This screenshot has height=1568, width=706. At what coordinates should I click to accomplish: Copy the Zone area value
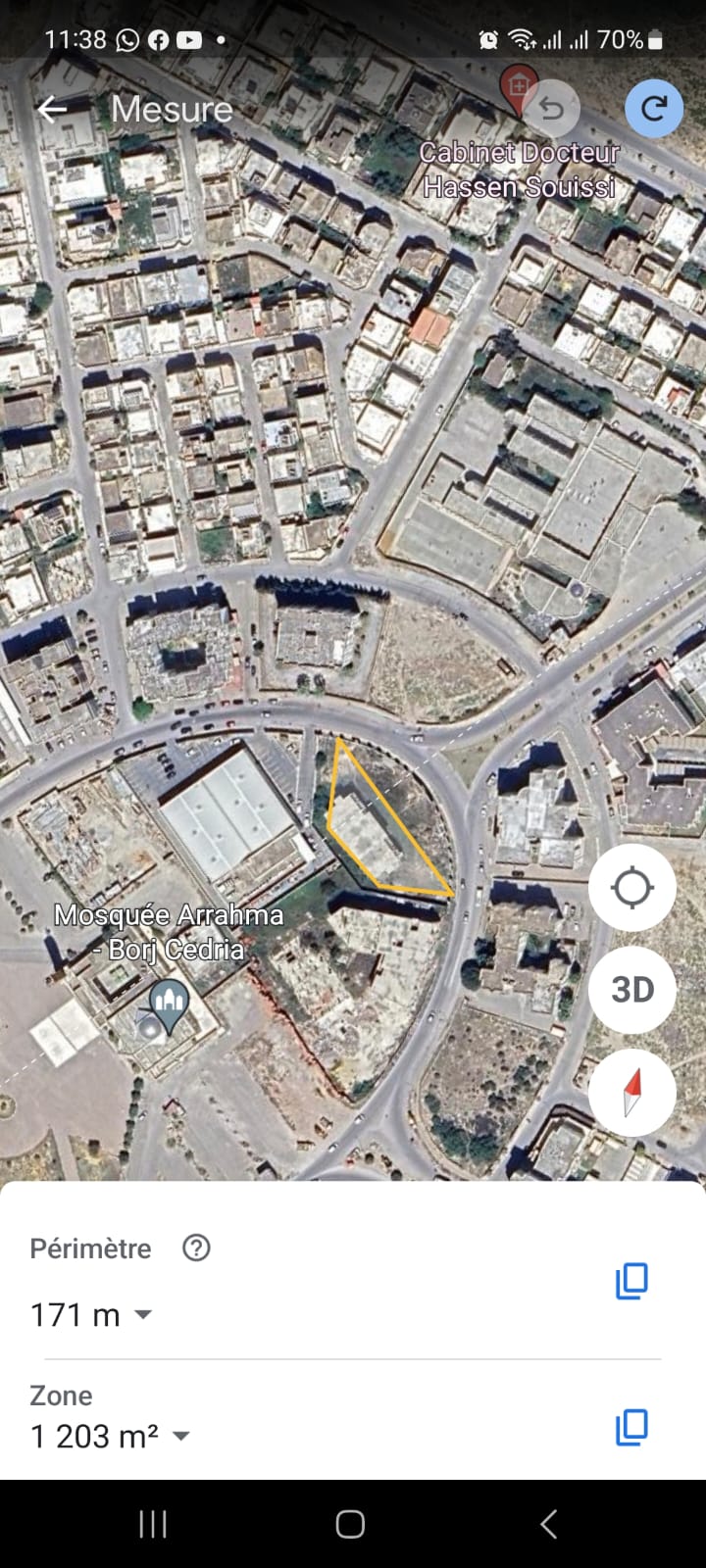click(631, 1427)
